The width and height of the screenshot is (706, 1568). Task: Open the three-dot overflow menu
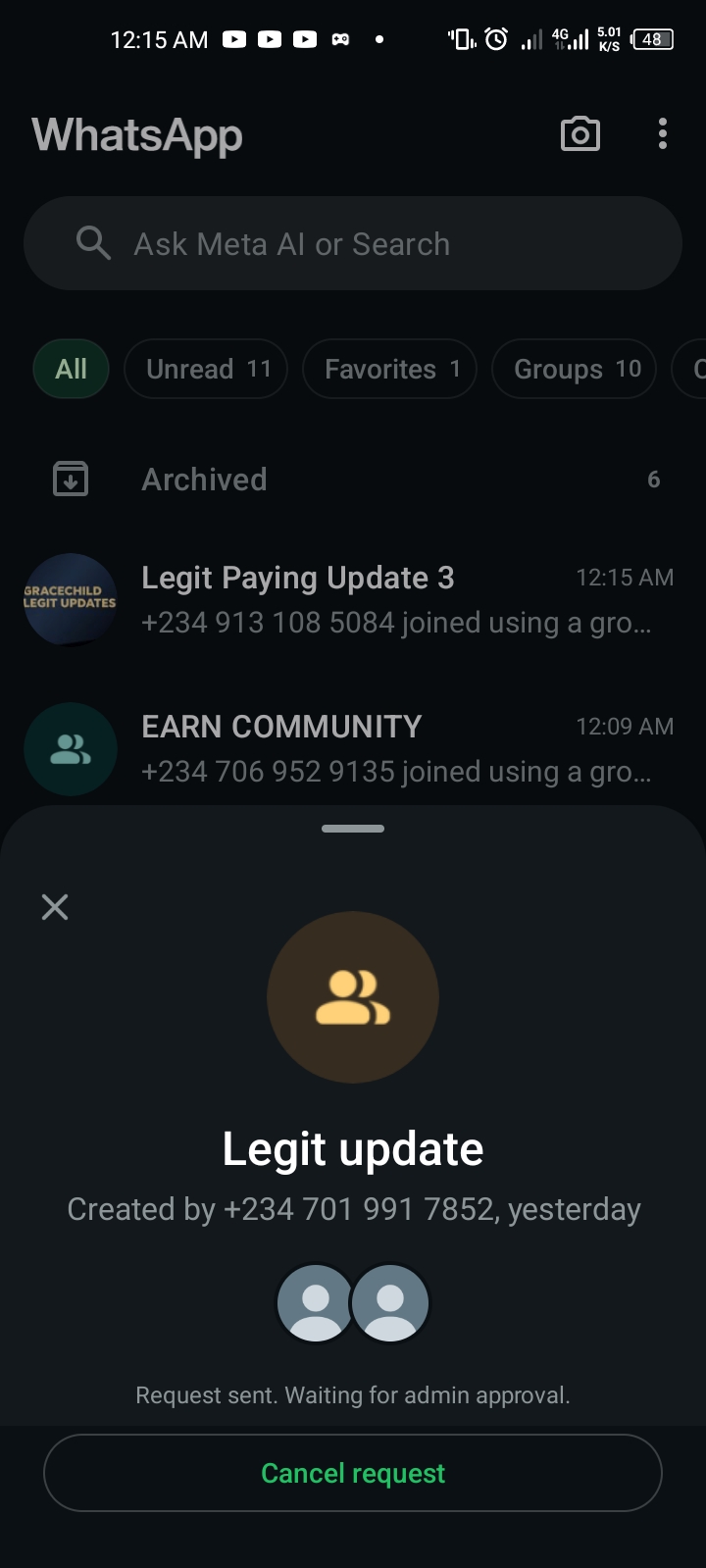(x=663, y=134)
